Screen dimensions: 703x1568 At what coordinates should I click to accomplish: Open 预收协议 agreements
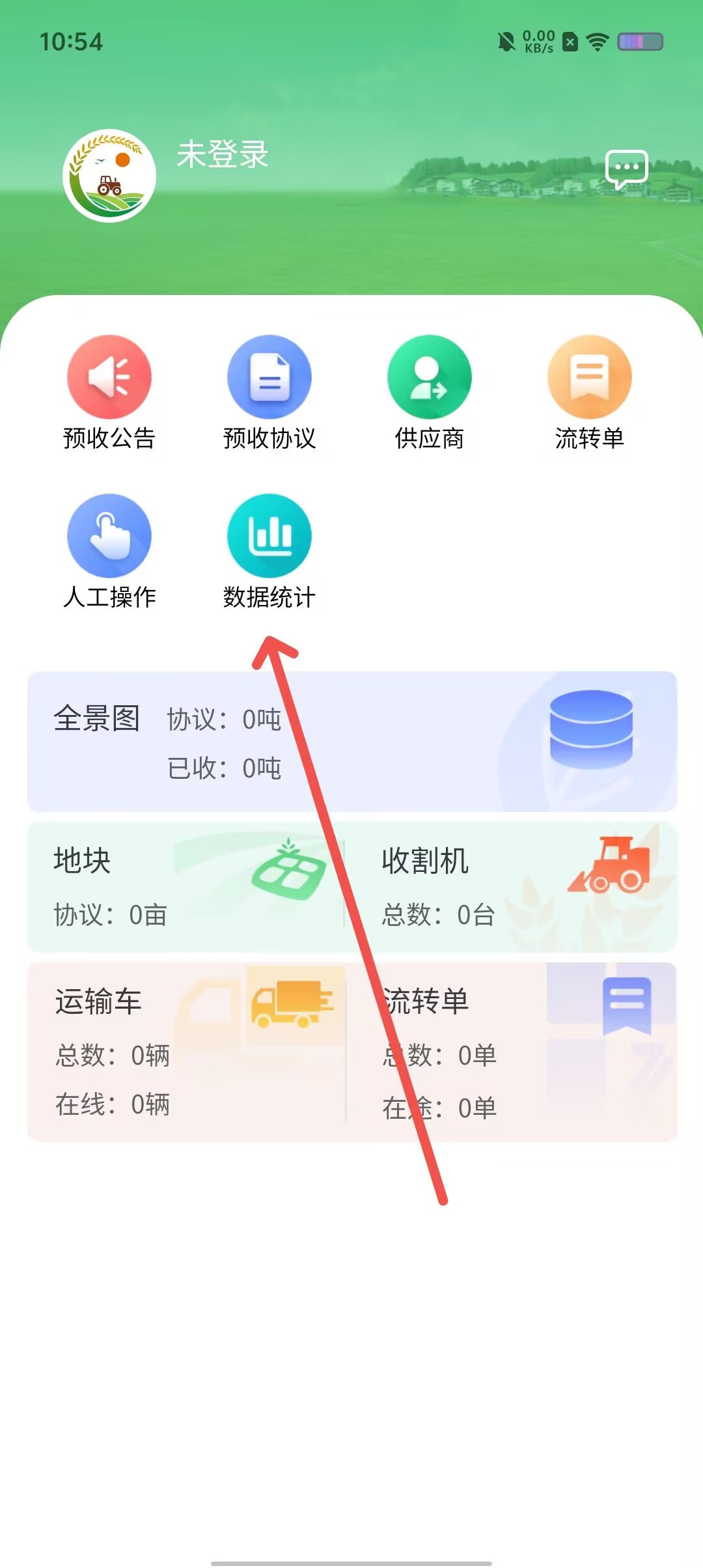pyautogui.click(x=269, y=392)
